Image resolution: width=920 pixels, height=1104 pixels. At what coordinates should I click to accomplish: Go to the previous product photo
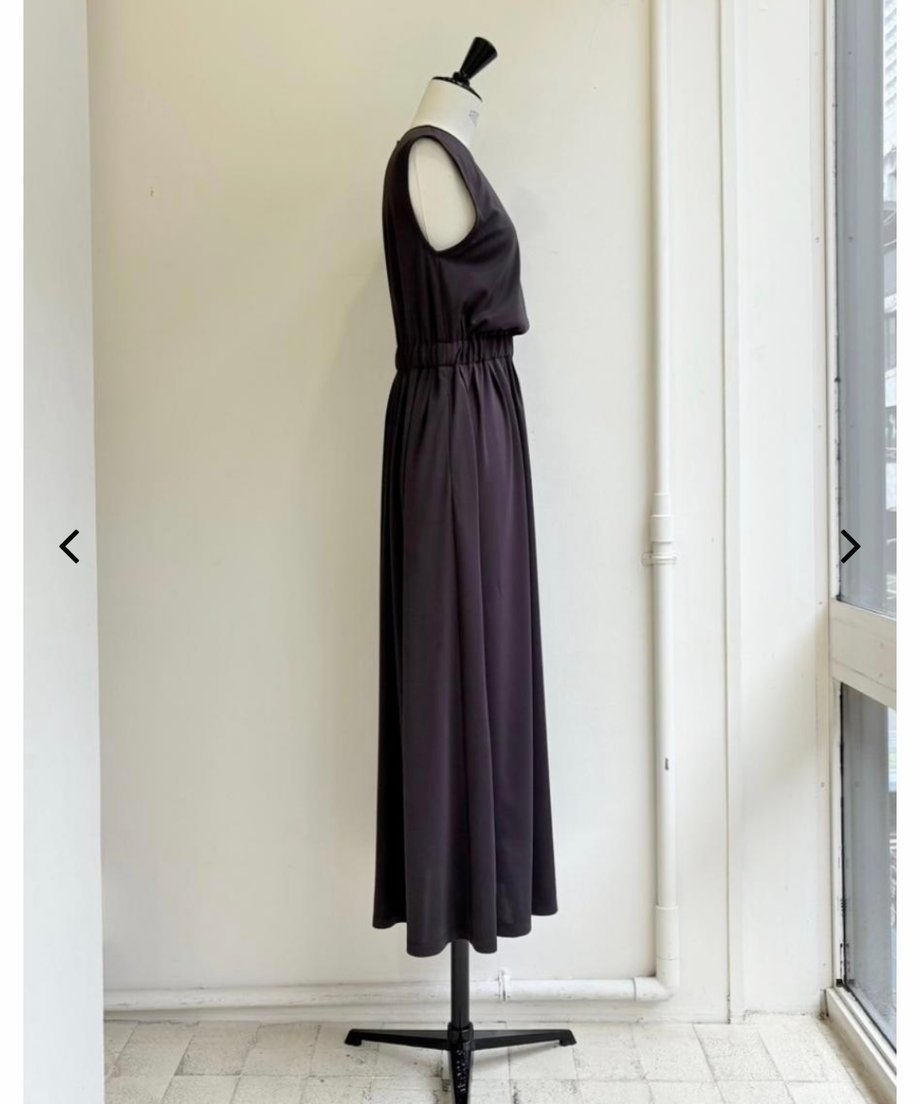69,547
